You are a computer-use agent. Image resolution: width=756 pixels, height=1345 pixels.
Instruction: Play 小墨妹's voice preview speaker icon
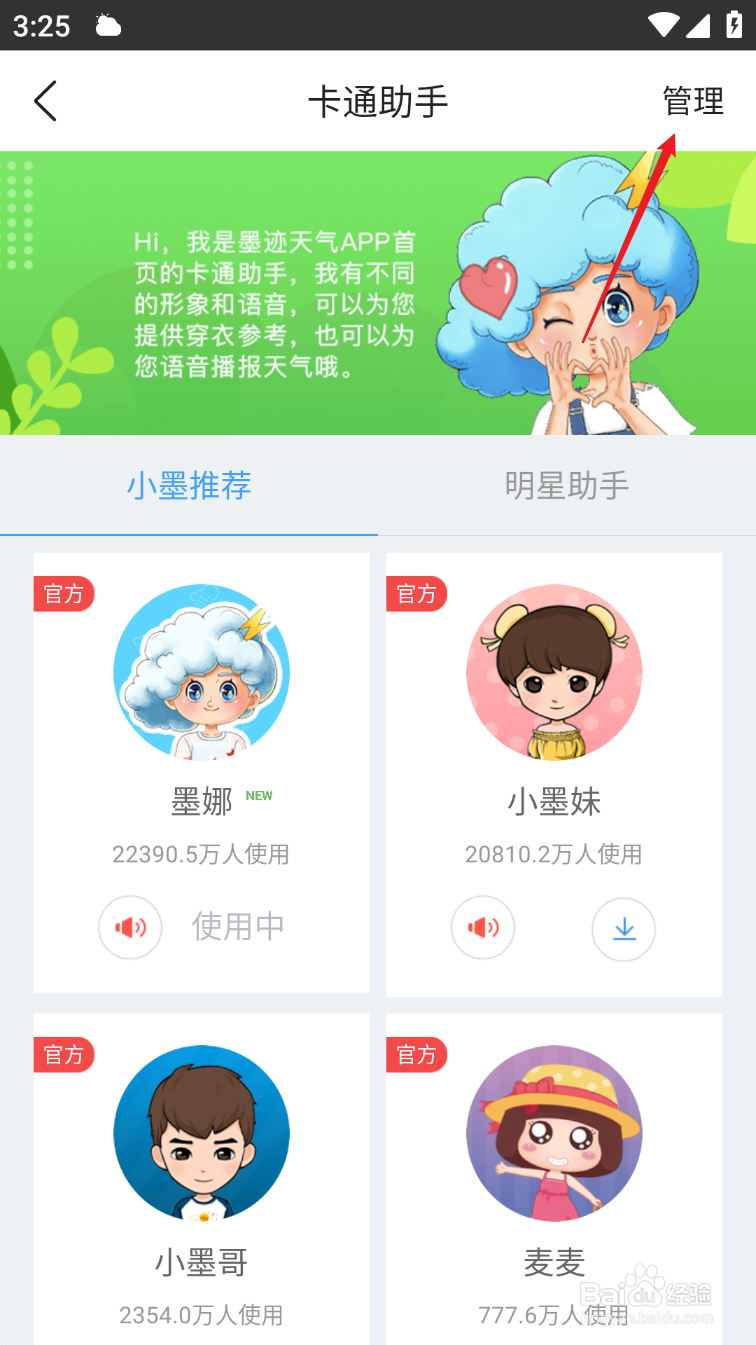click(483, 927)
